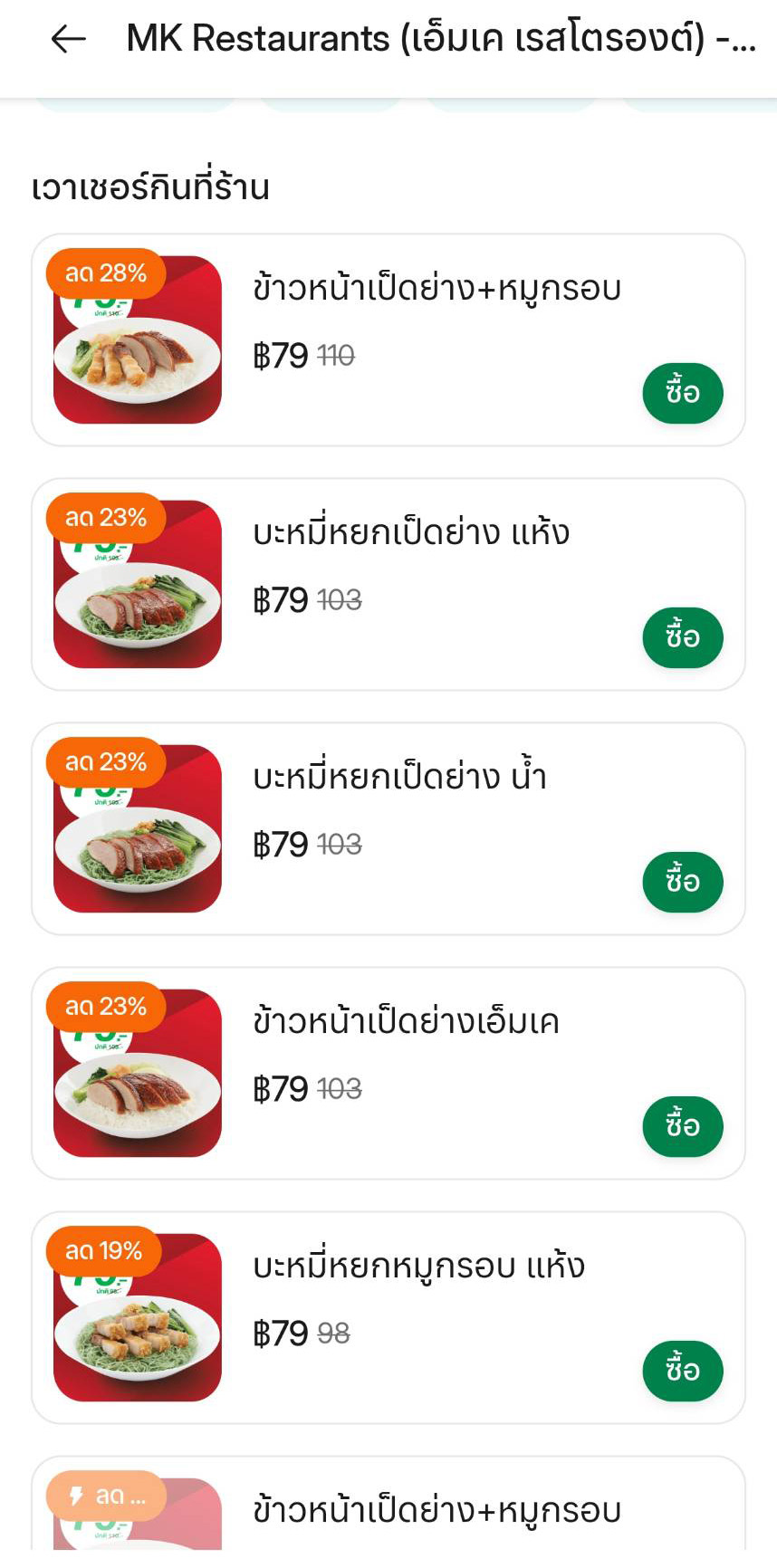Image resolution: width=777 pixels, height=1568 pixels.
Task: Tap ซื้อ for ข้าวหน้าเป็ดย่างเอ็มเค
Action: (x=683, y=1126)
